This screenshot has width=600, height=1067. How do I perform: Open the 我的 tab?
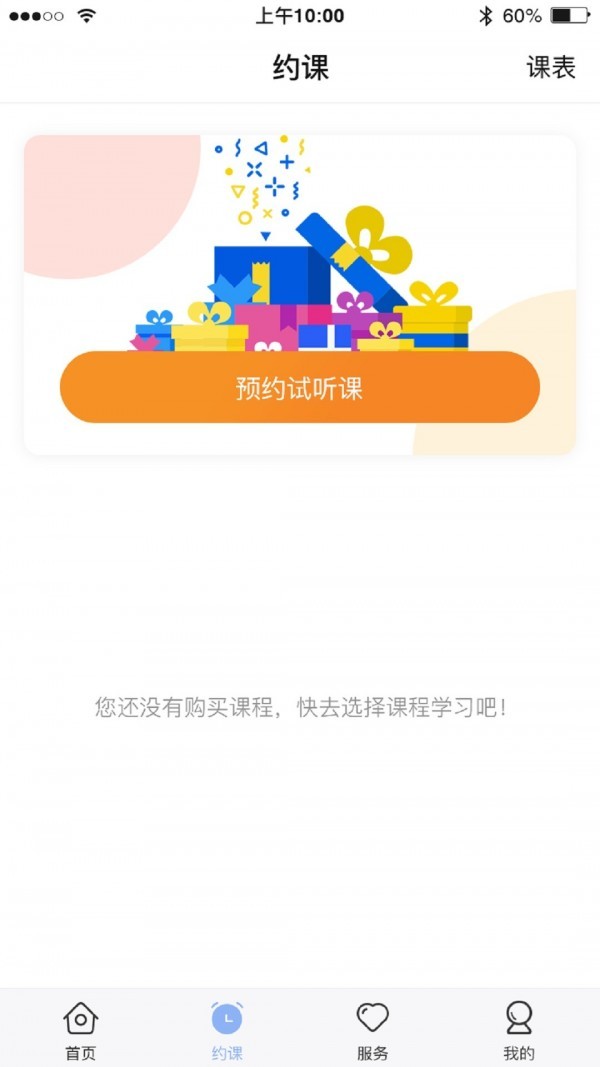519,1030
